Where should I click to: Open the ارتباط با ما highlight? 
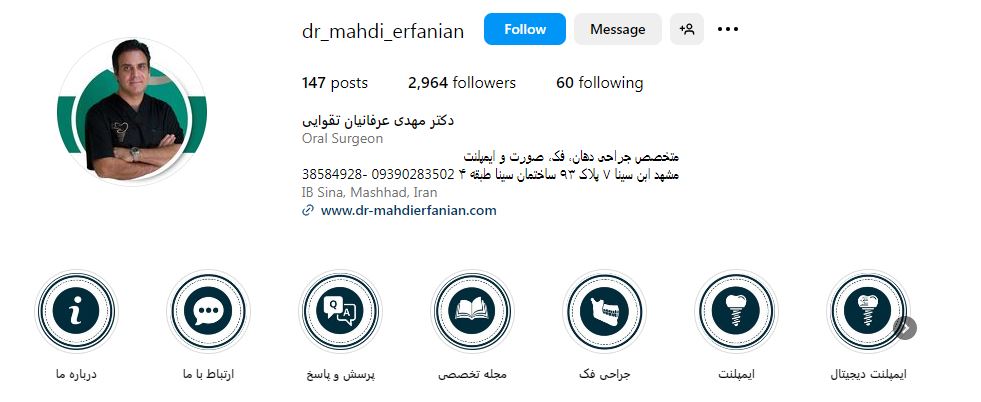pos(208,311)
